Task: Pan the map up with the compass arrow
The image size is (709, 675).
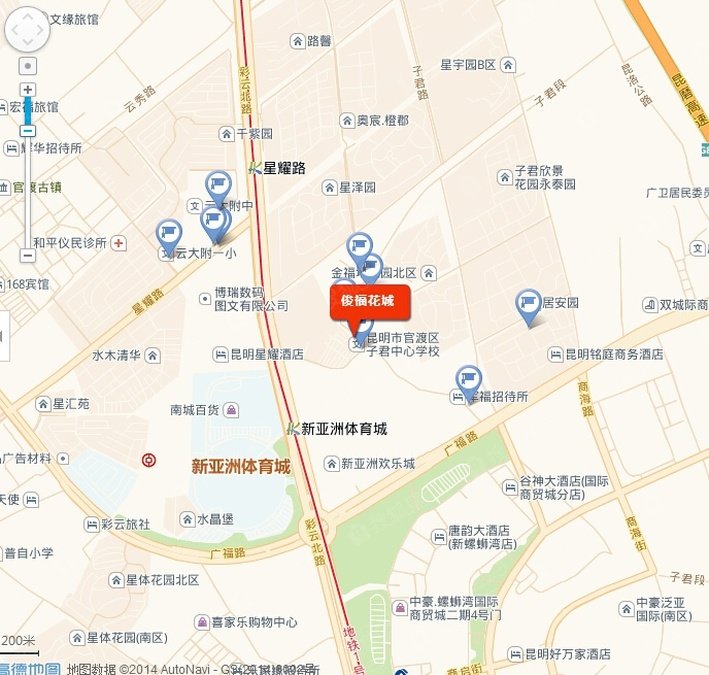Action: (x=28, y=15)
